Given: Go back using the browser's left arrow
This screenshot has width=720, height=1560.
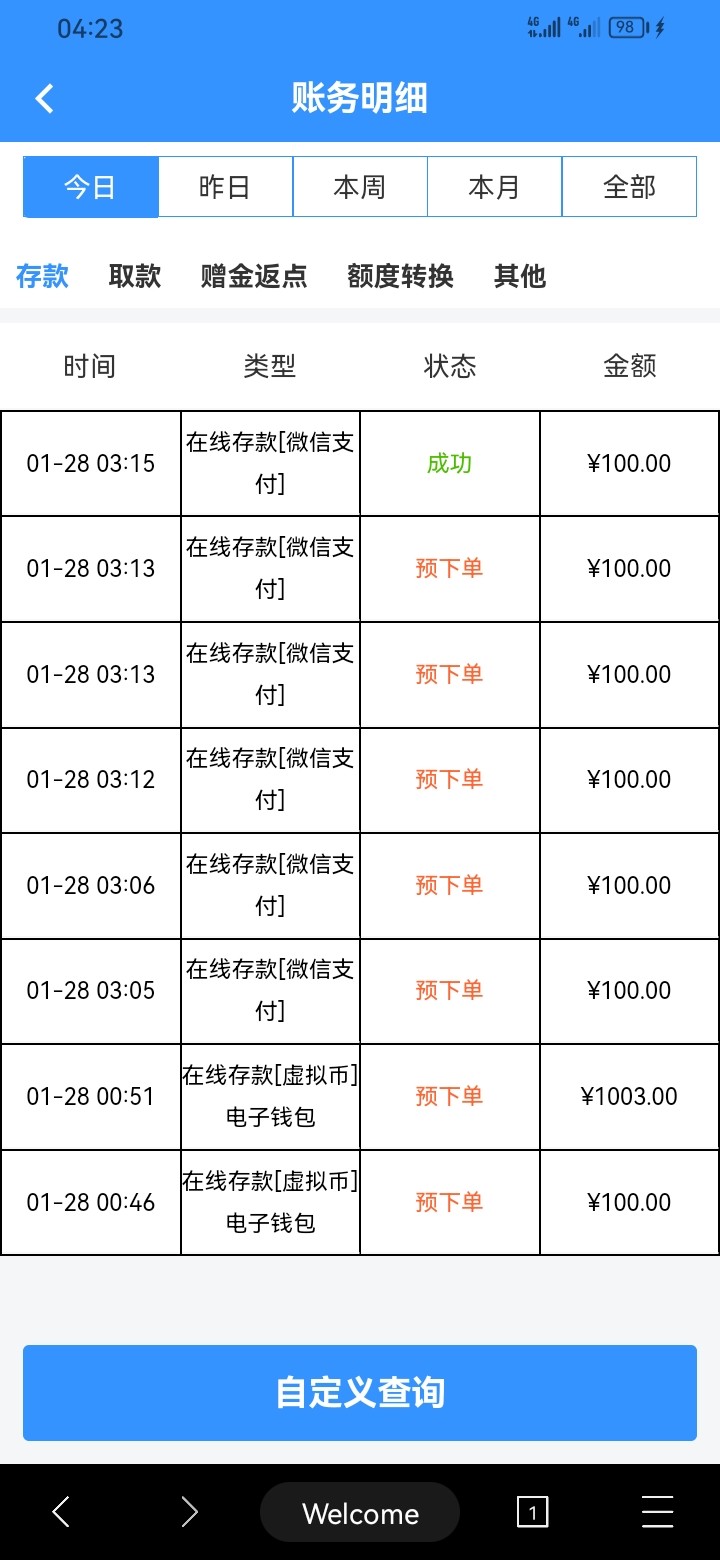Looking at the screenshot, I should tap(61, 1512).
